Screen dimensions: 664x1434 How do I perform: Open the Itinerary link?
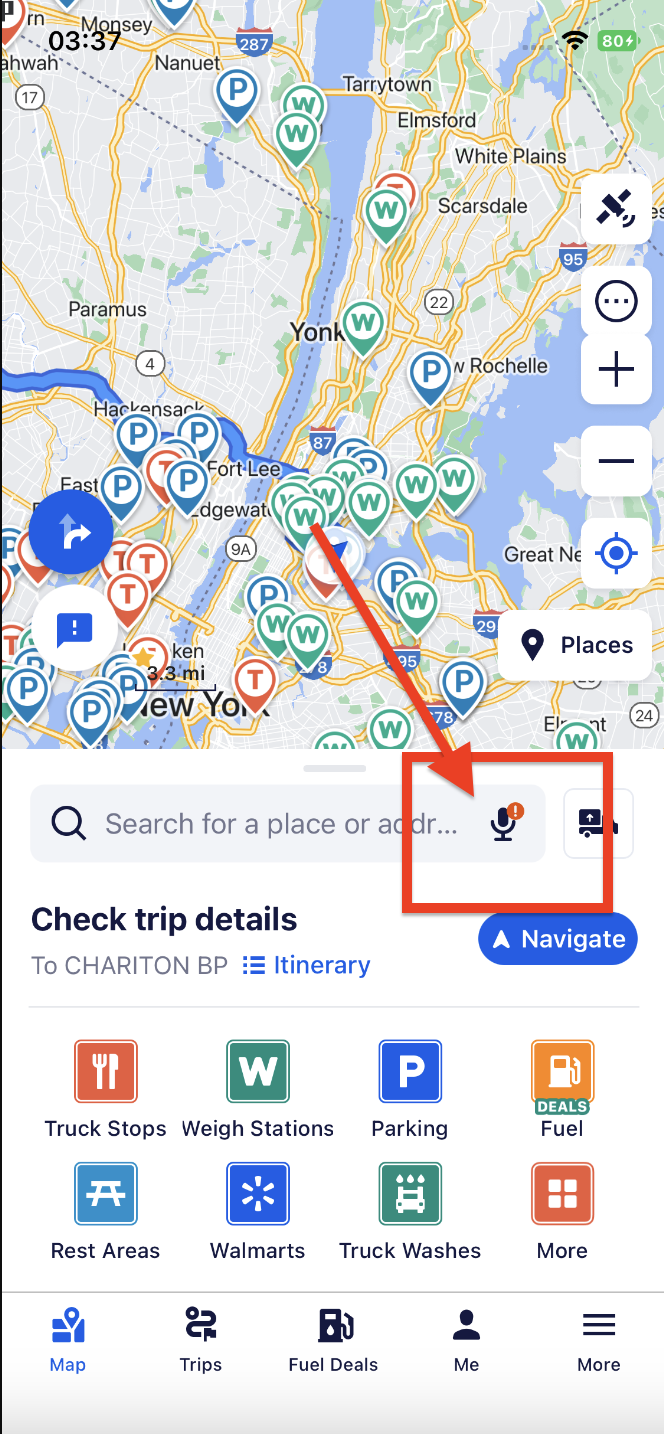click(307, 965)
